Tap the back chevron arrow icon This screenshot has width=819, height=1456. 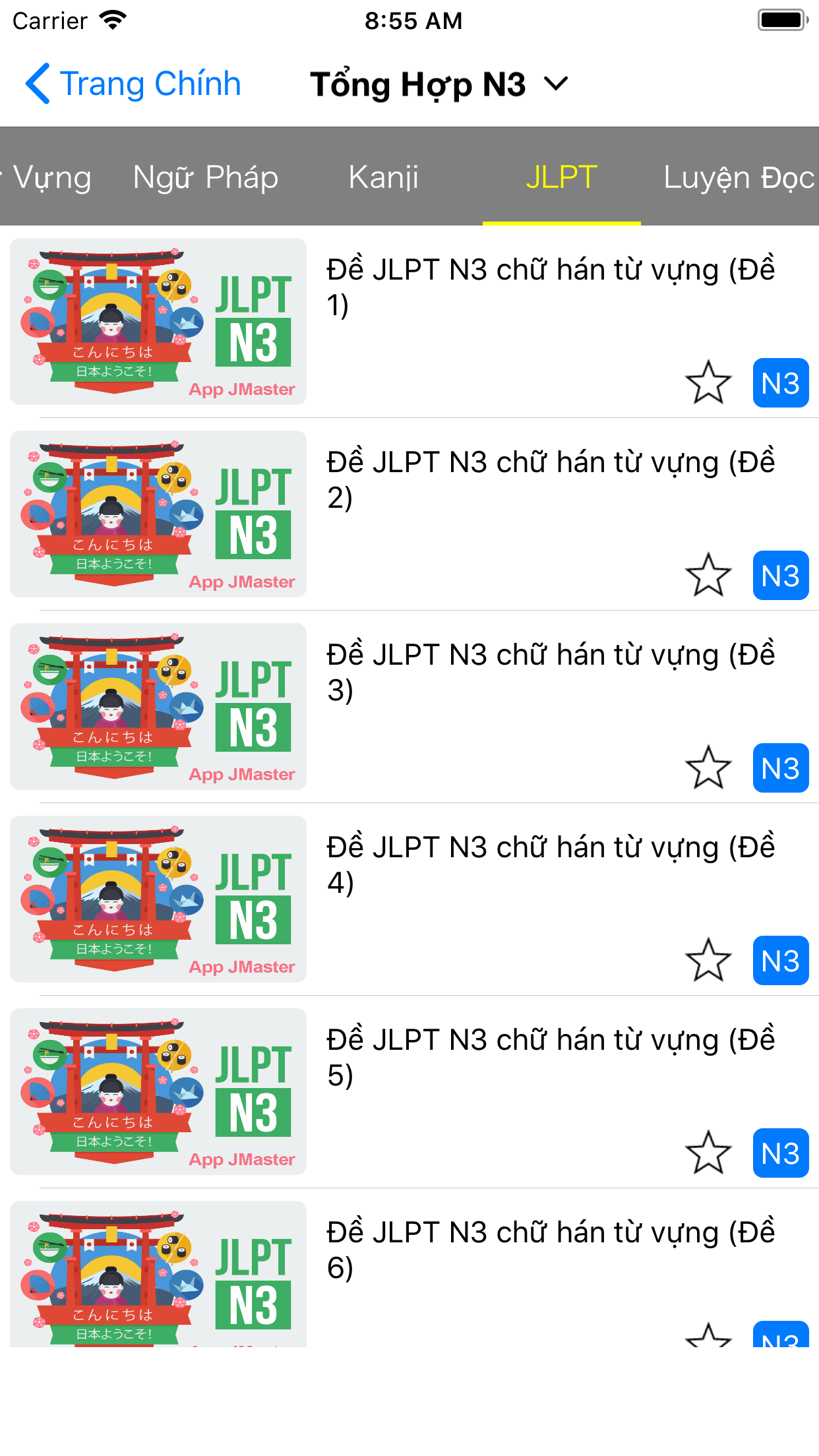(38, 83)
